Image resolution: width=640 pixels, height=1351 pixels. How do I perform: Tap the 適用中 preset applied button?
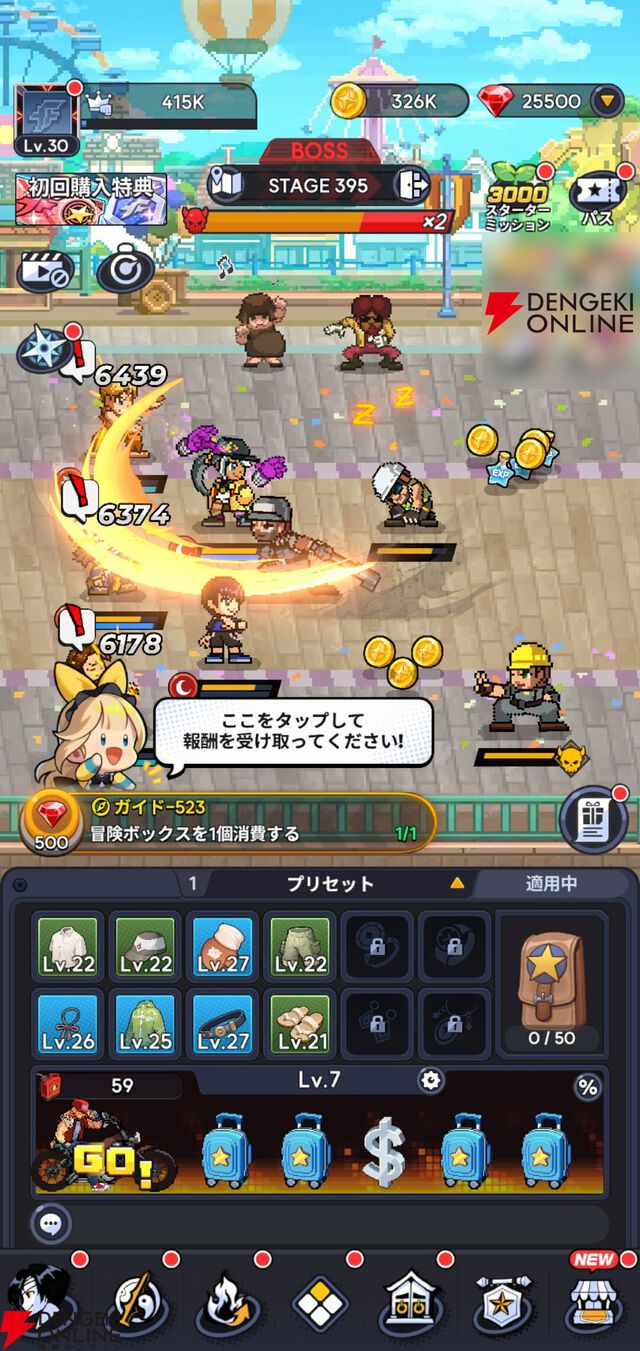tap(551, 884)
